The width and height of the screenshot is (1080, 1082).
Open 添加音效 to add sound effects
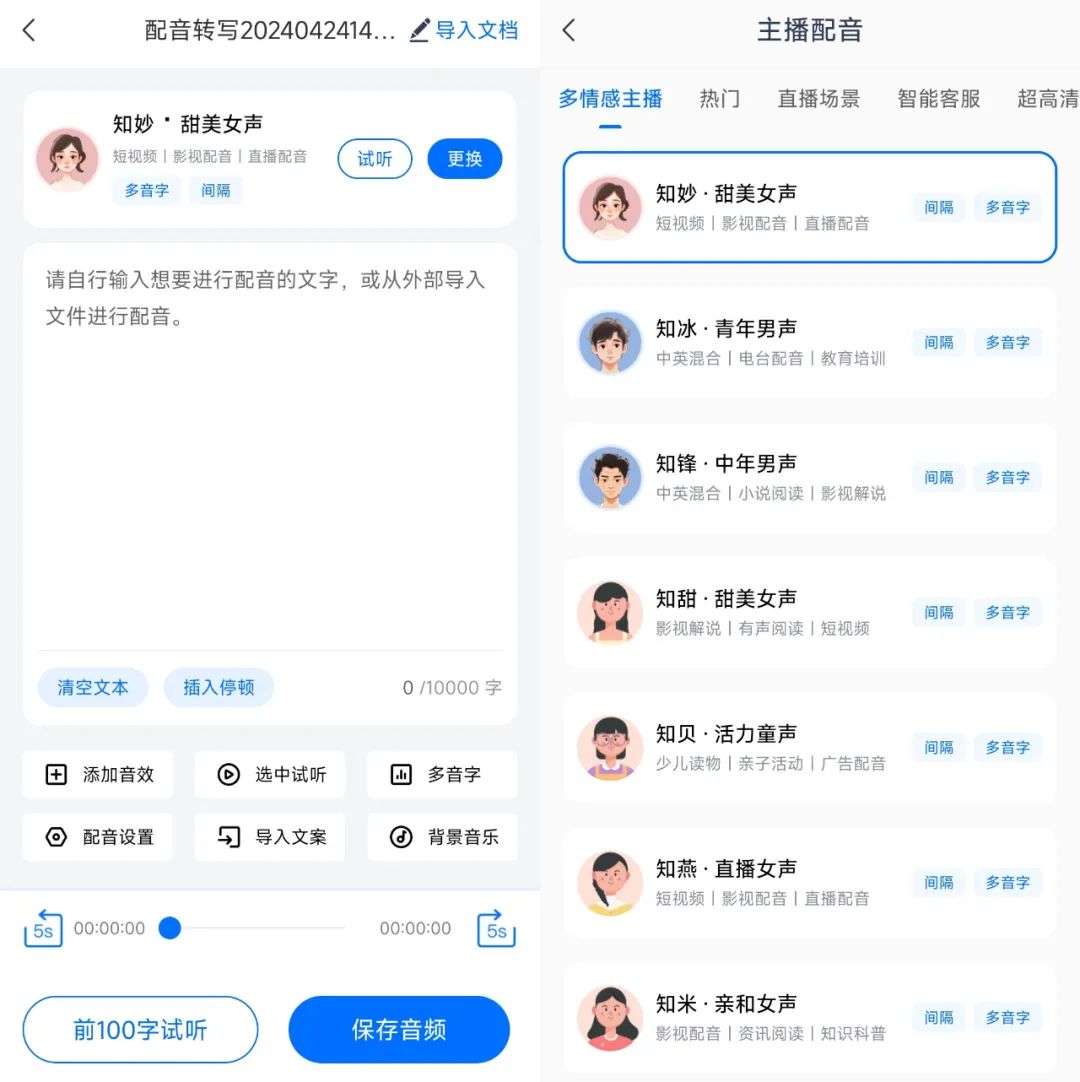coord(98,774)
